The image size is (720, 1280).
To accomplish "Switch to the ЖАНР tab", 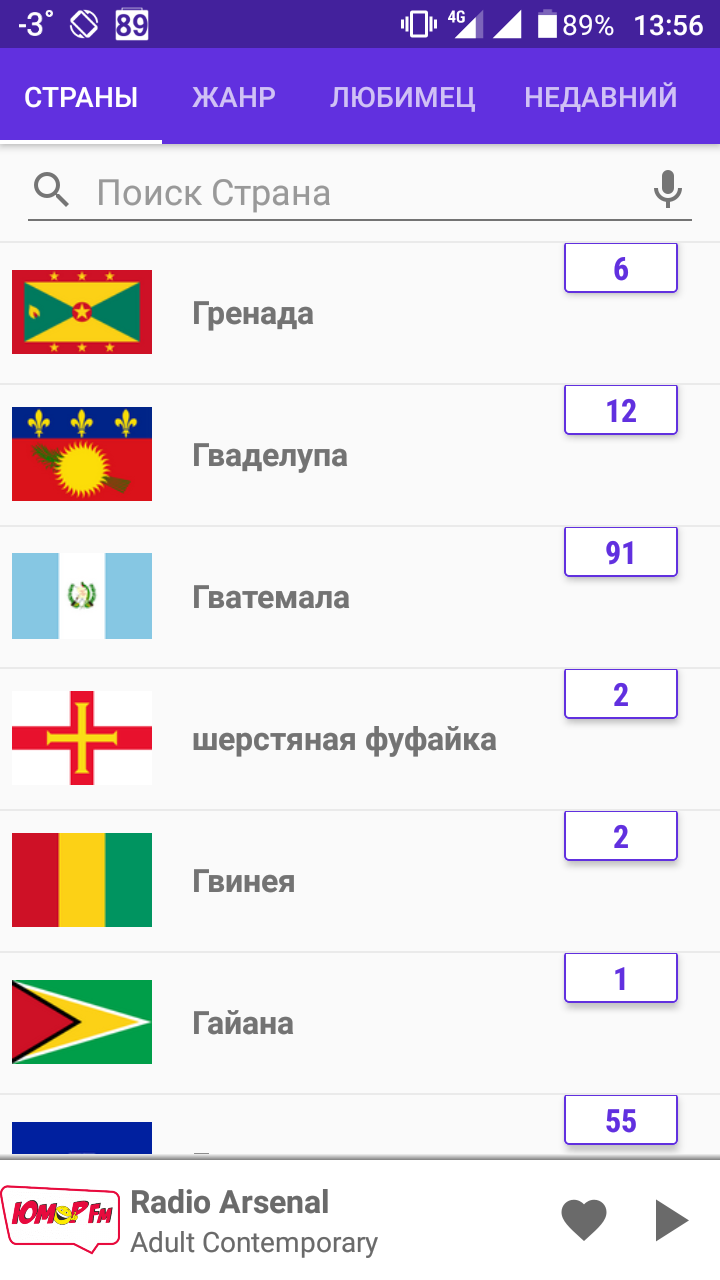I will pos(234,97).
